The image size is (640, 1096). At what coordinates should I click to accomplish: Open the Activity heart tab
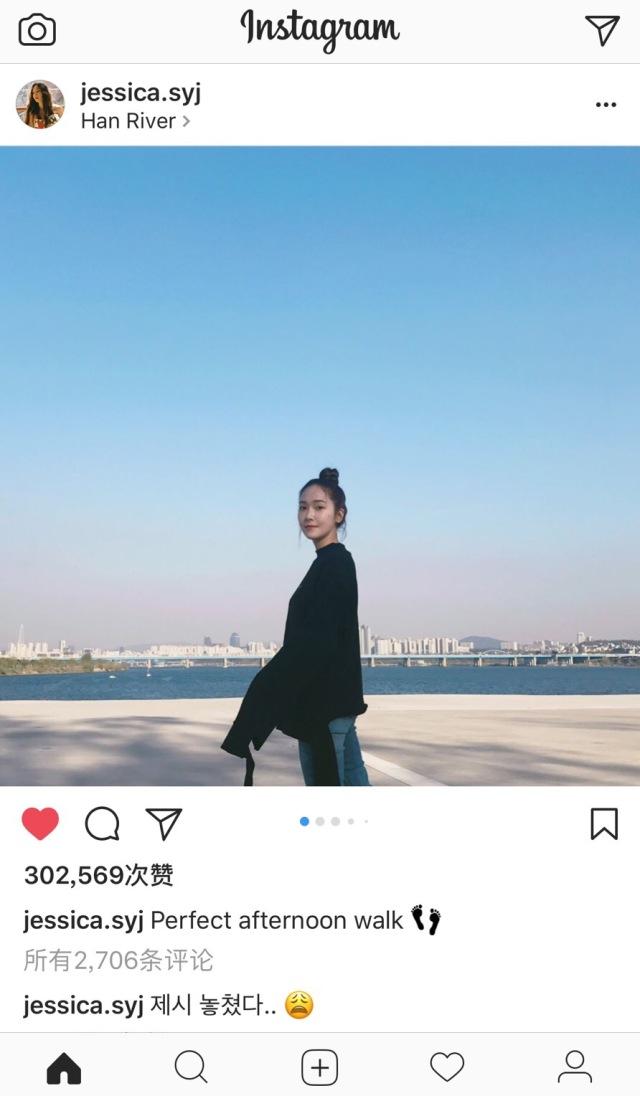[447, 1067]
